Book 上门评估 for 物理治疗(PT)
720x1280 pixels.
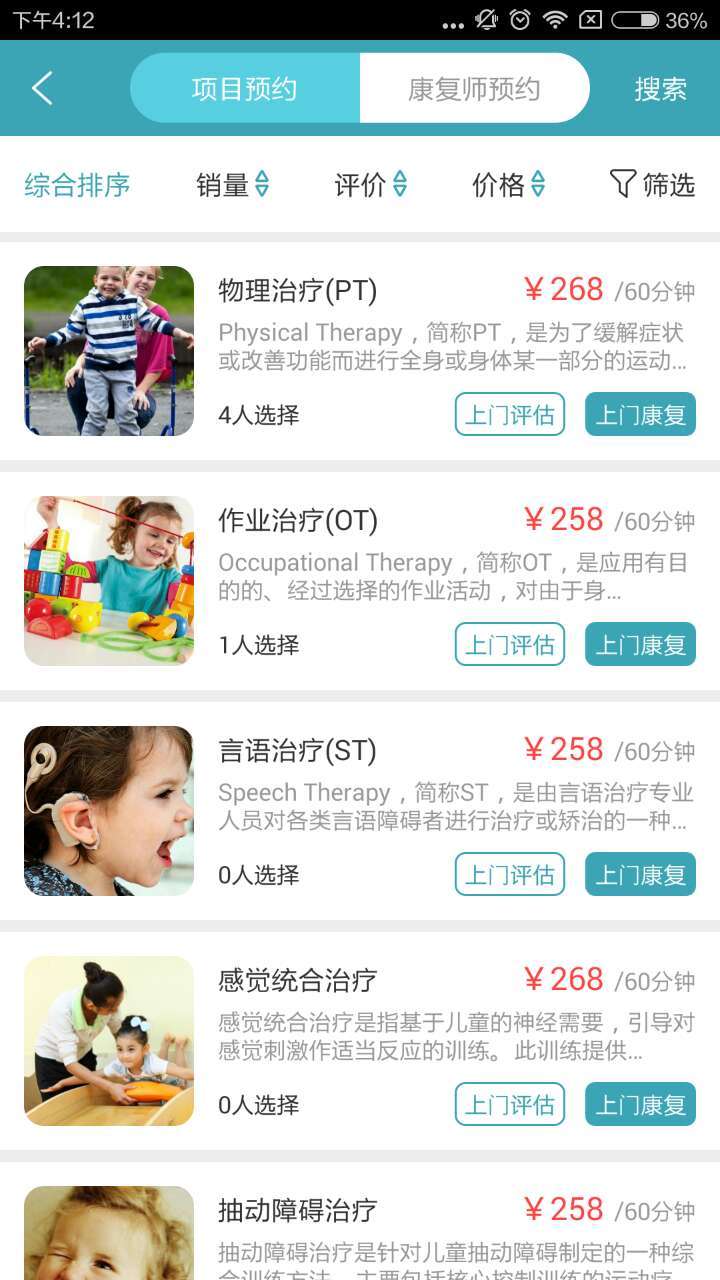[510, 414]
